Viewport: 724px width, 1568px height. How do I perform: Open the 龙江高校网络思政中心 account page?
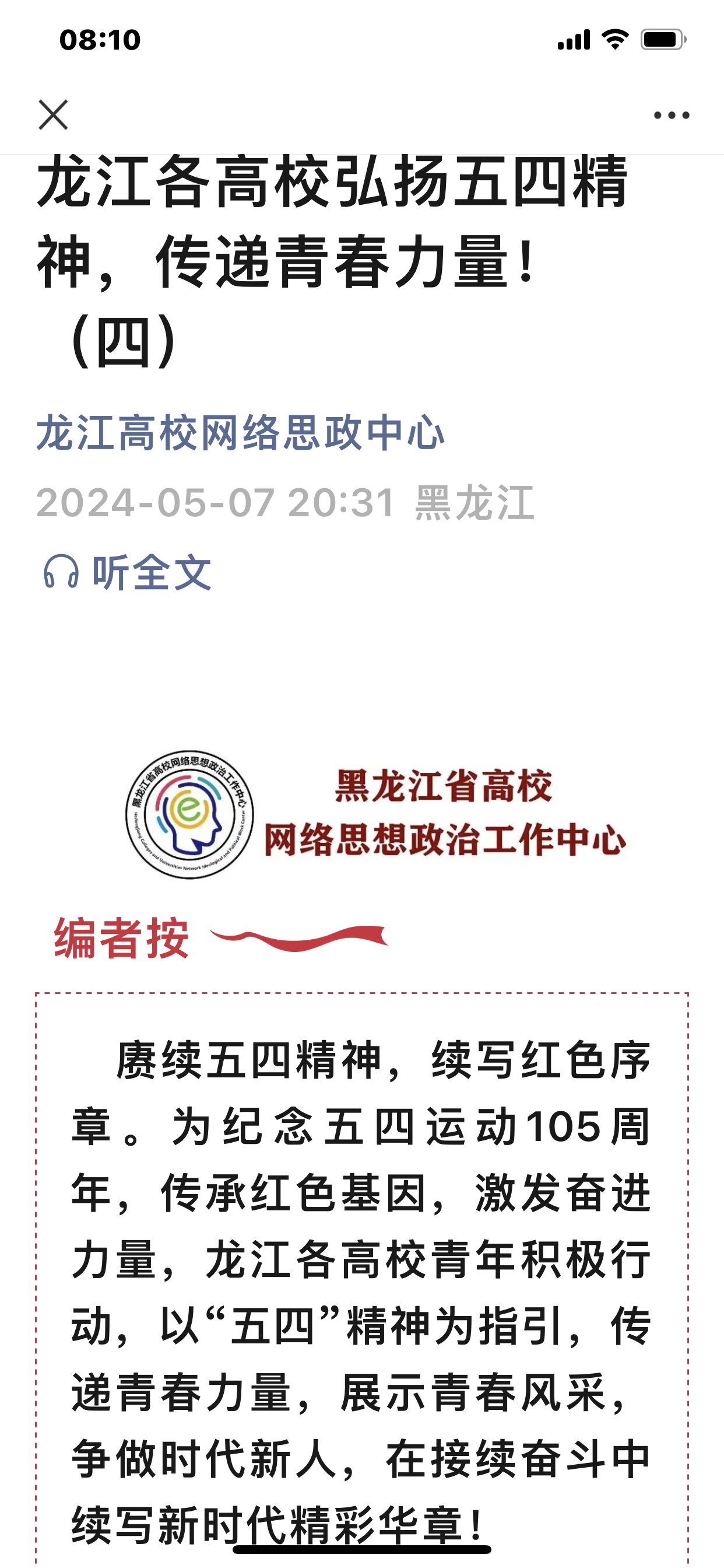[240, 433]
